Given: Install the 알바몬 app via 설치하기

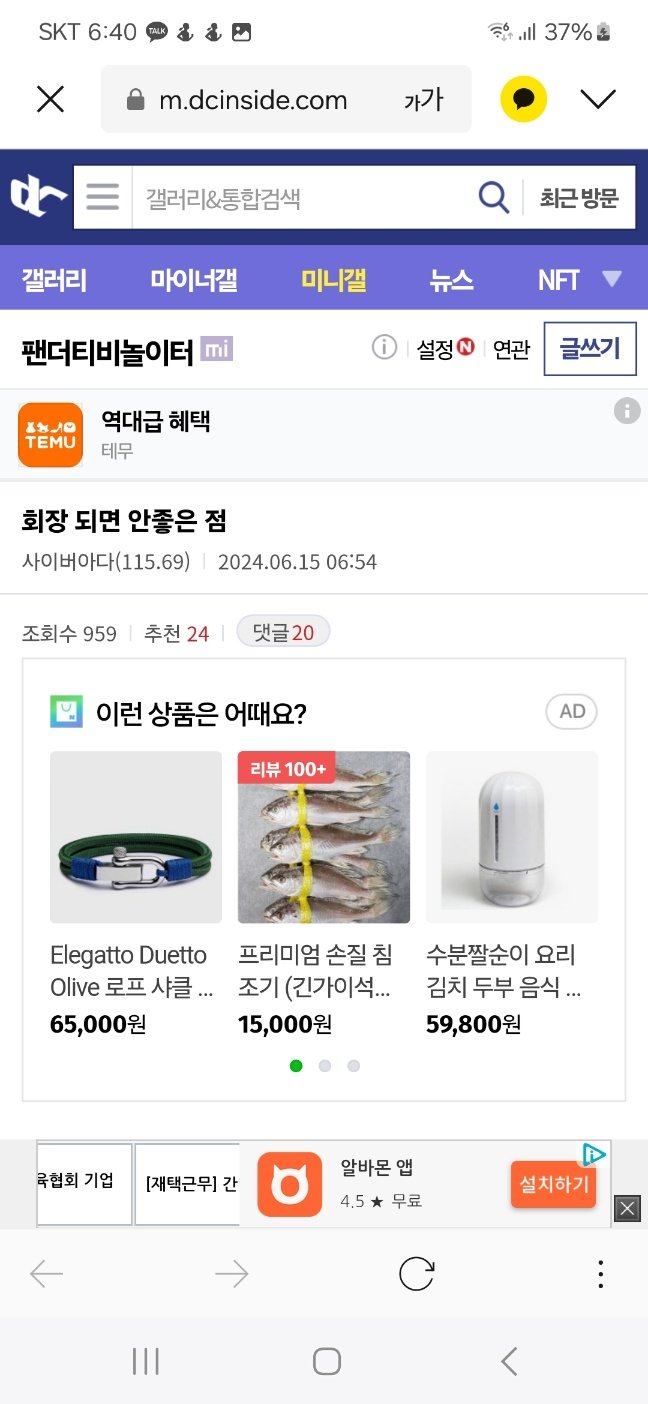Looking at the screenshot, I should click(x=553, y=1185).
